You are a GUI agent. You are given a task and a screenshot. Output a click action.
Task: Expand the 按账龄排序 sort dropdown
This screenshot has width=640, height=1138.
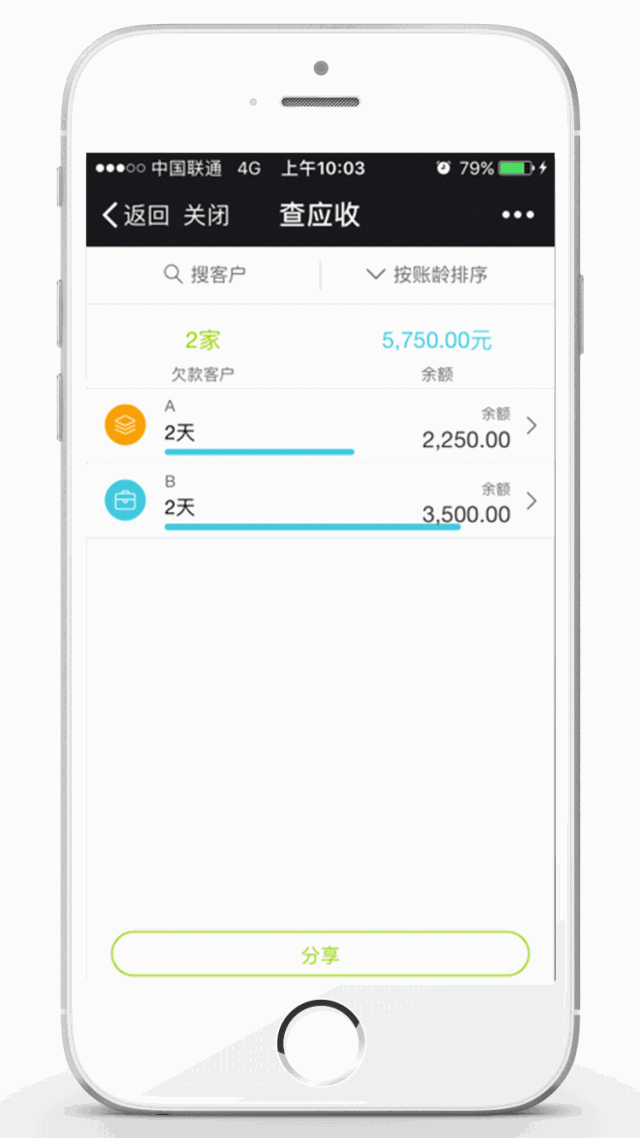[427, 274]
